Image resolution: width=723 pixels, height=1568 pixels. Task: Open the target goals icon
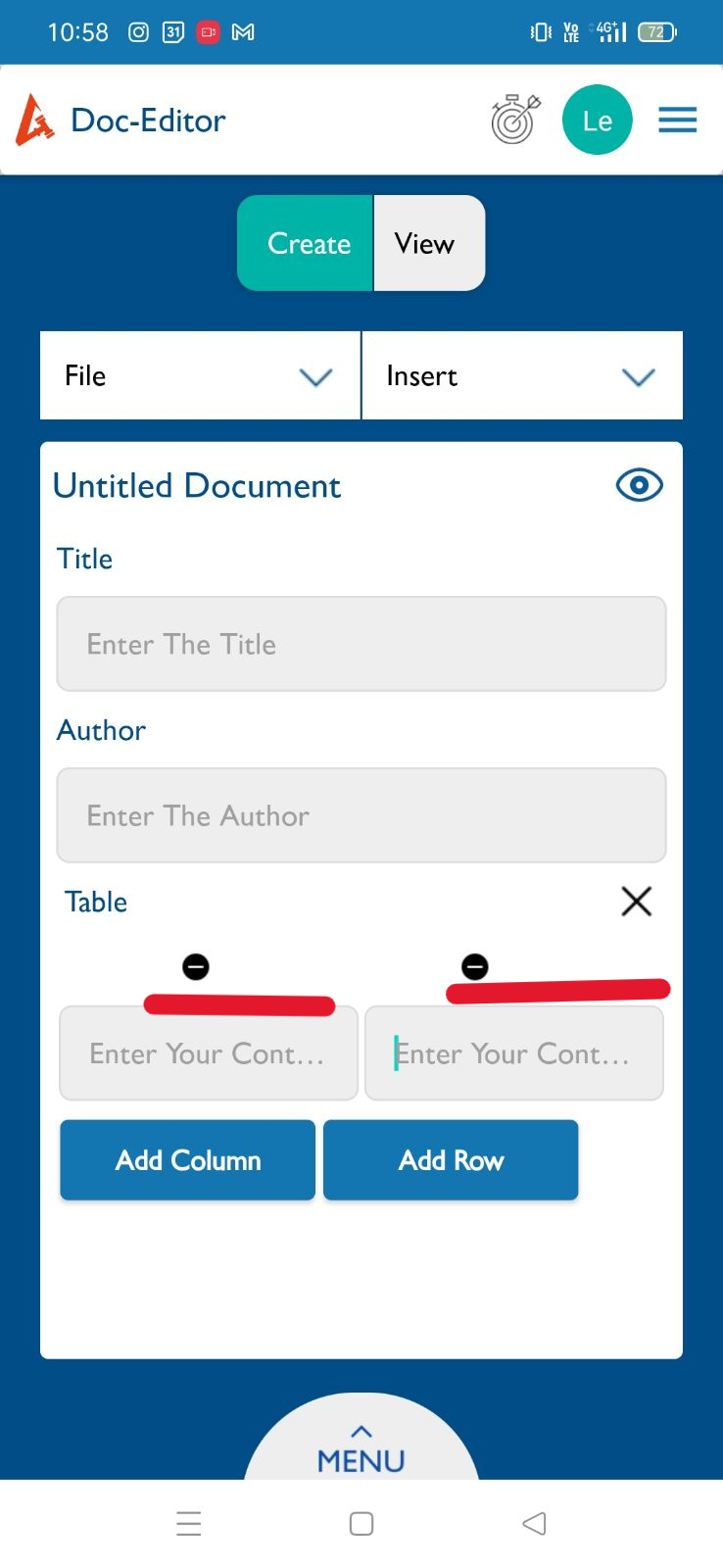(x=515, y=120)
